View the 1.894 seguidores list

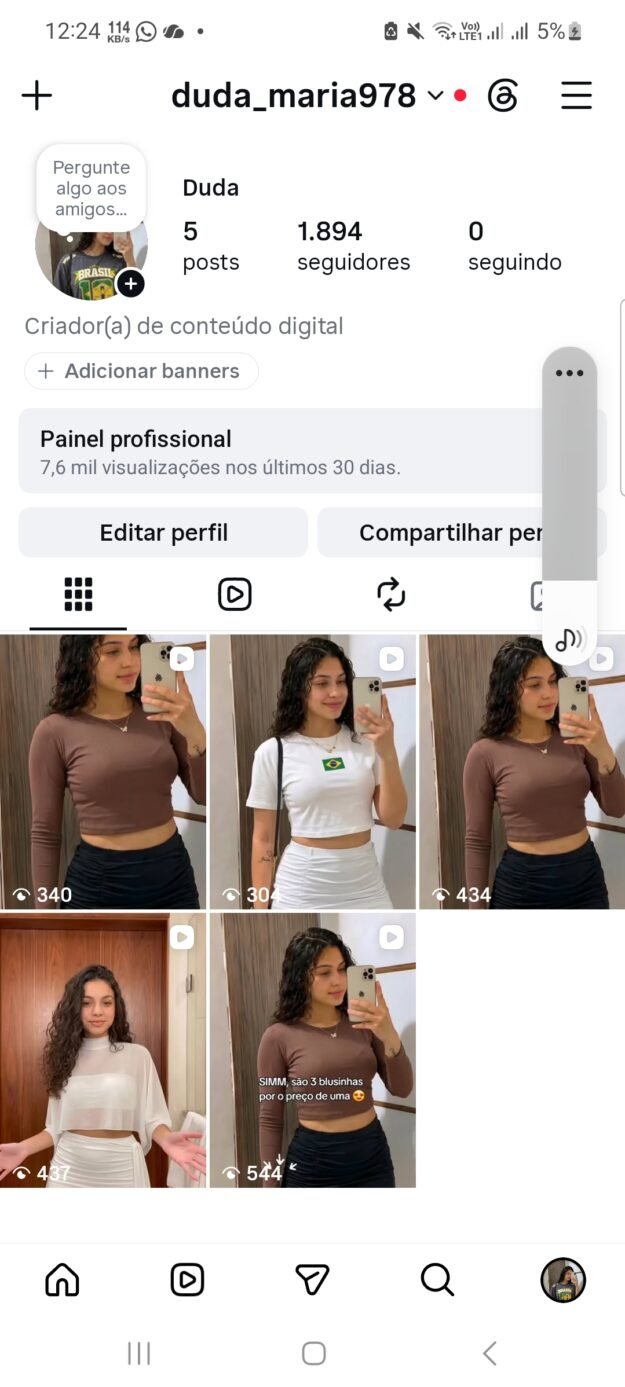(353, 246)
